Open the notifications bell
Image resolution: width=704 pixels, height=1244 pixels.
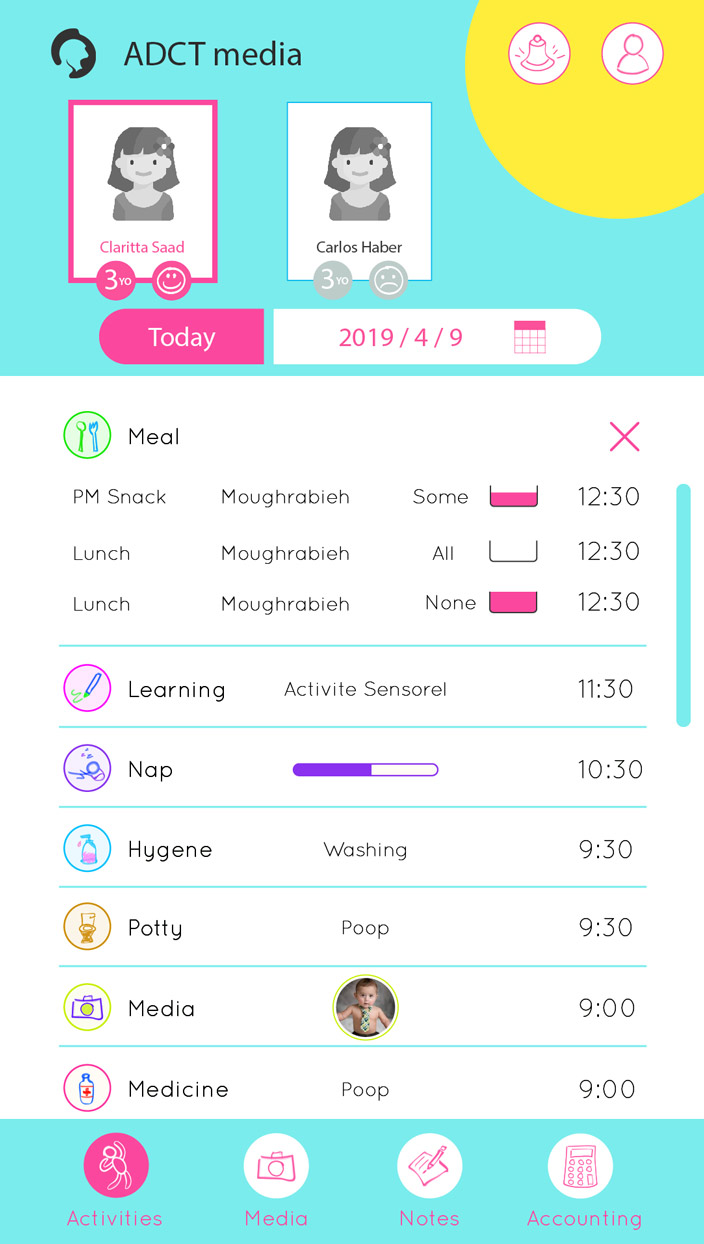(x=540, y=52)
